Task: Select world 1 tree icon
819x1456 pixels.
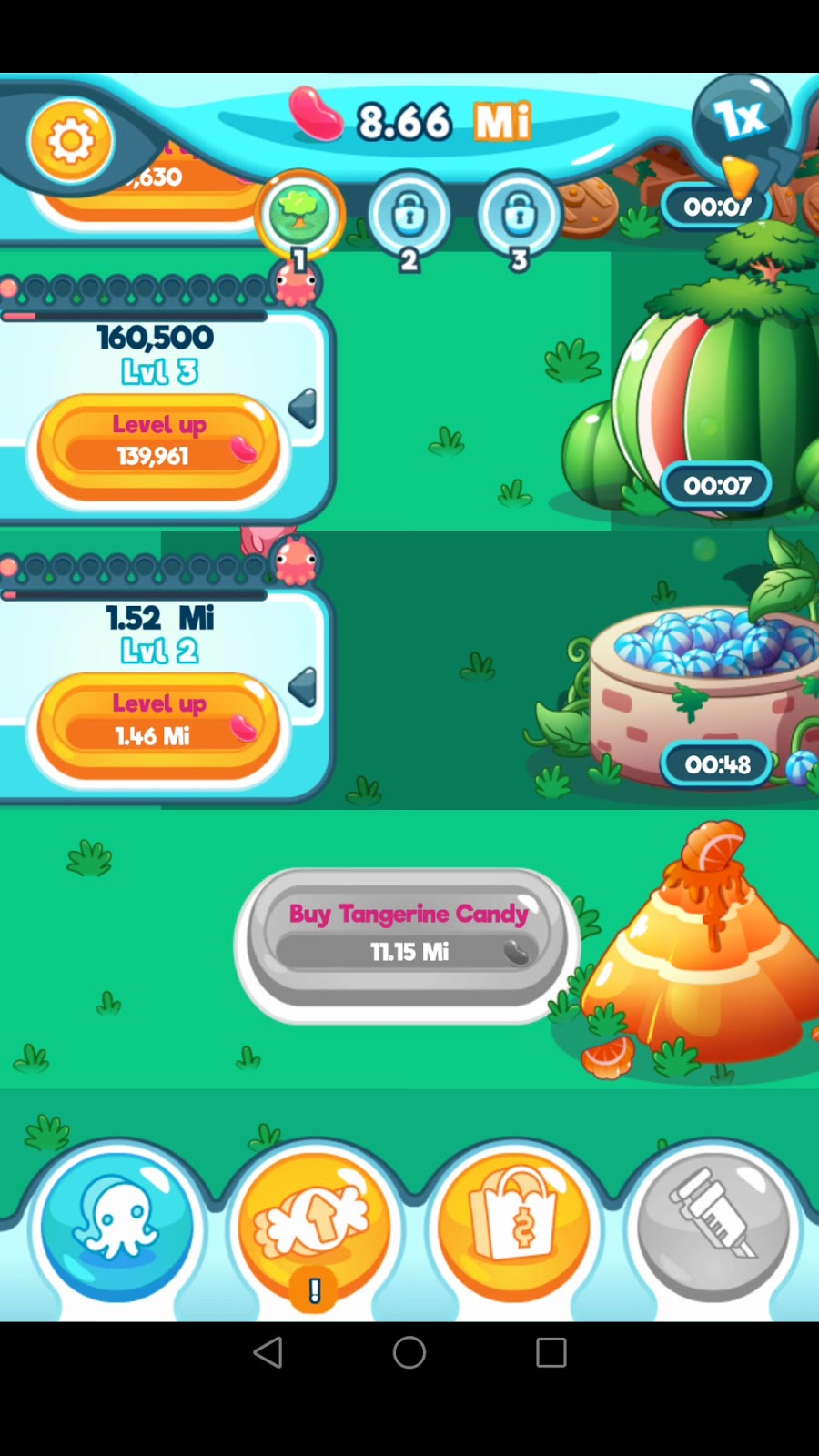Action: pyautogui.click(x=300, y=214)
